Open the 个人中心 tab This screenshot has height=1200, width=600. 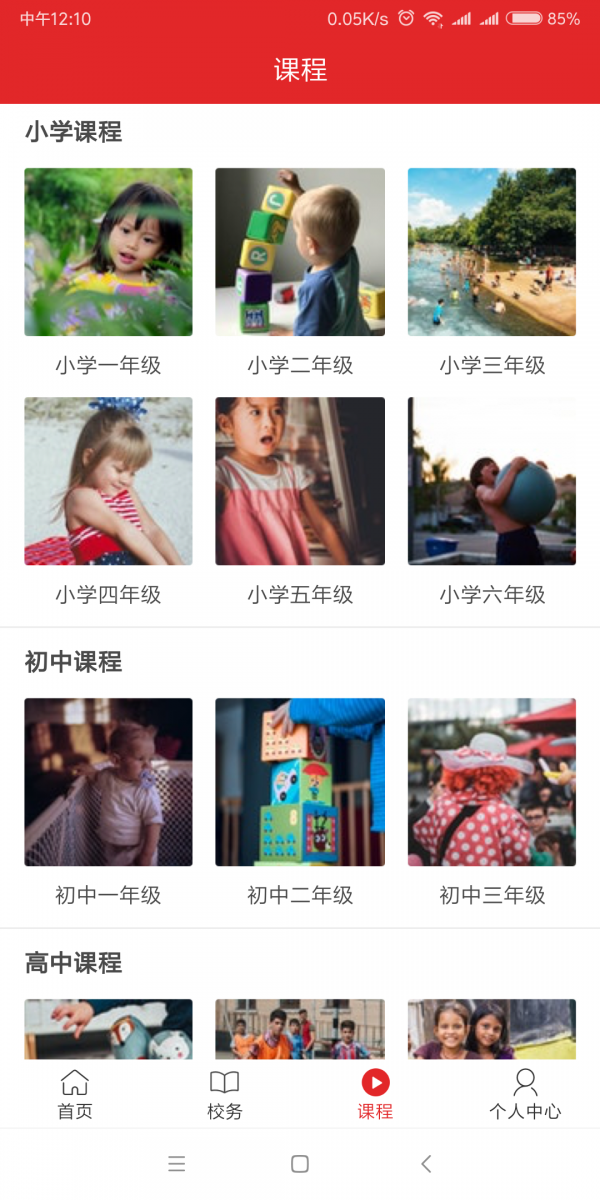525,1094
